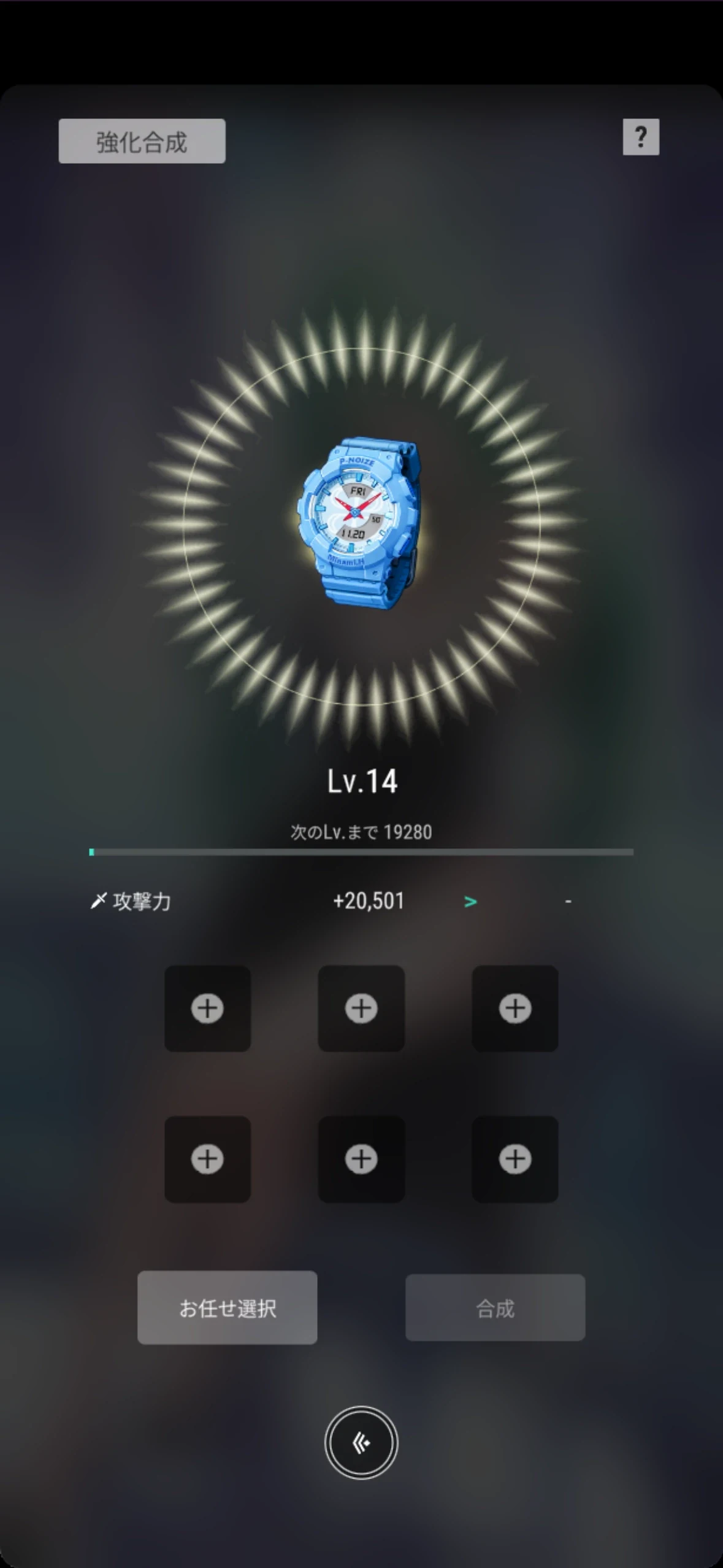Open the question mark help icon

tap(641, 137)
